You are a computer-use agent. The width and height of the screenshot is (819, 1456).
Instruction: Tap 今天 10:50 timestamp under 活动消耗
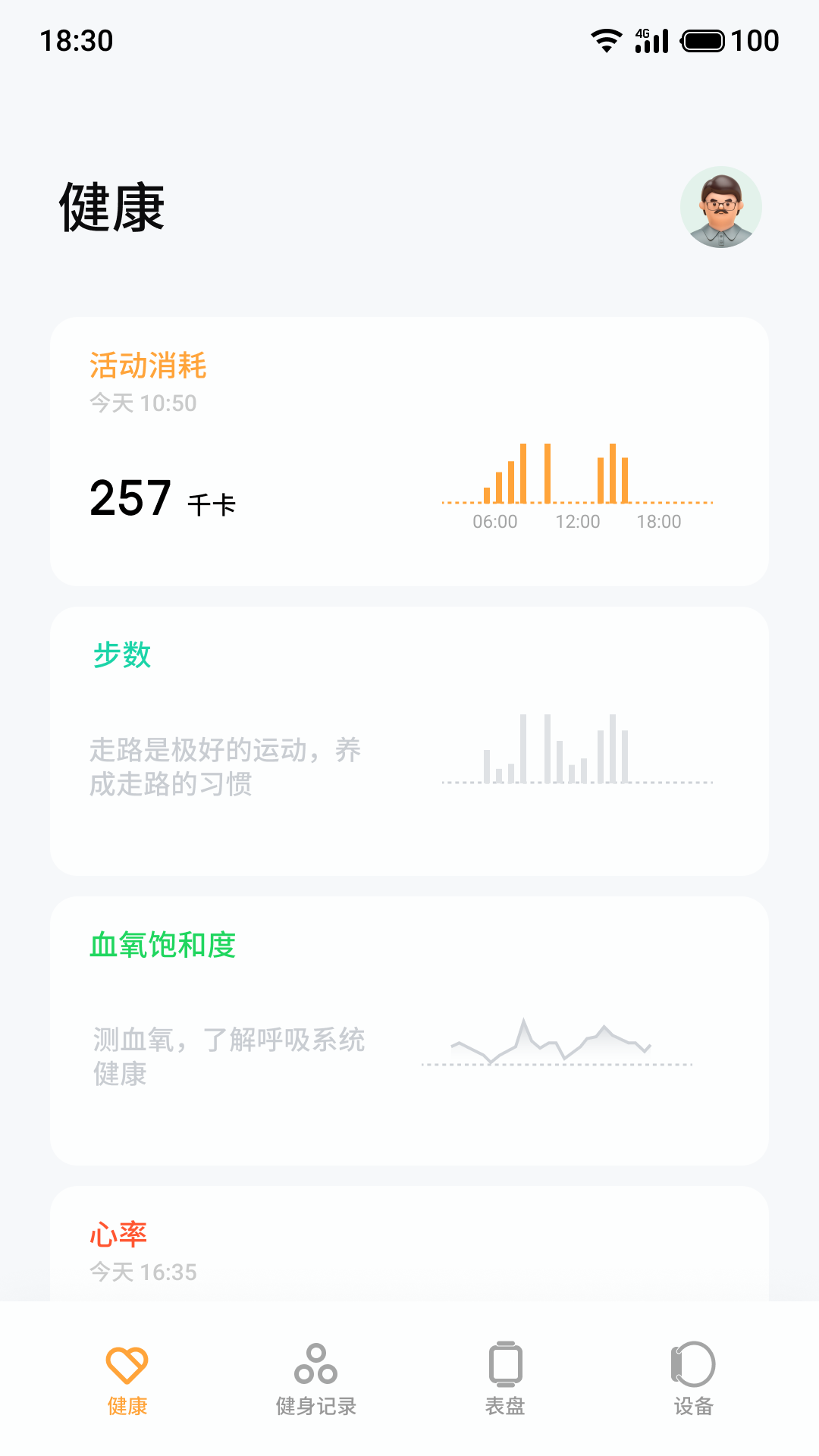[x=143, y=404]
